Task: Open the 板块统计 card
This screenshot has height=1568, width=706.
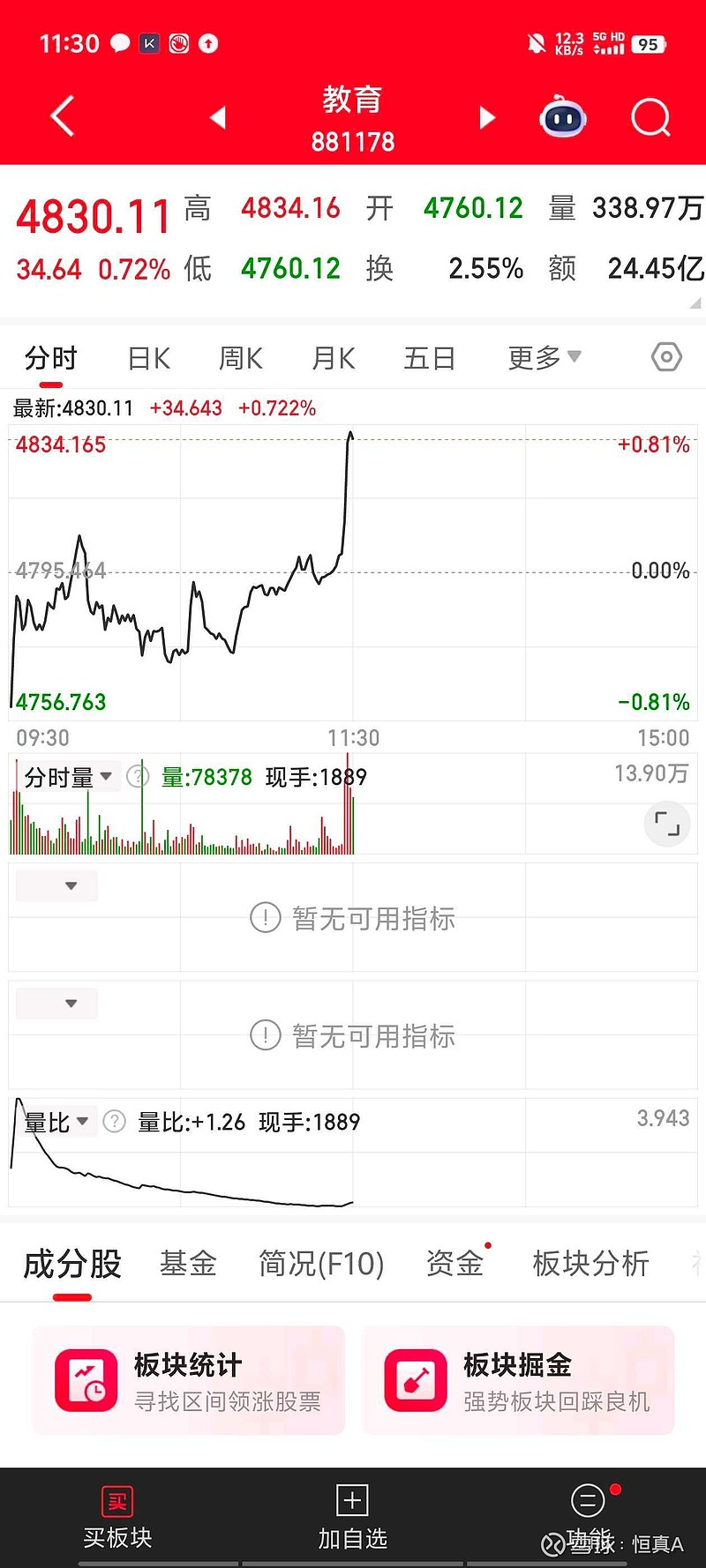Action: click(189, 1380)
